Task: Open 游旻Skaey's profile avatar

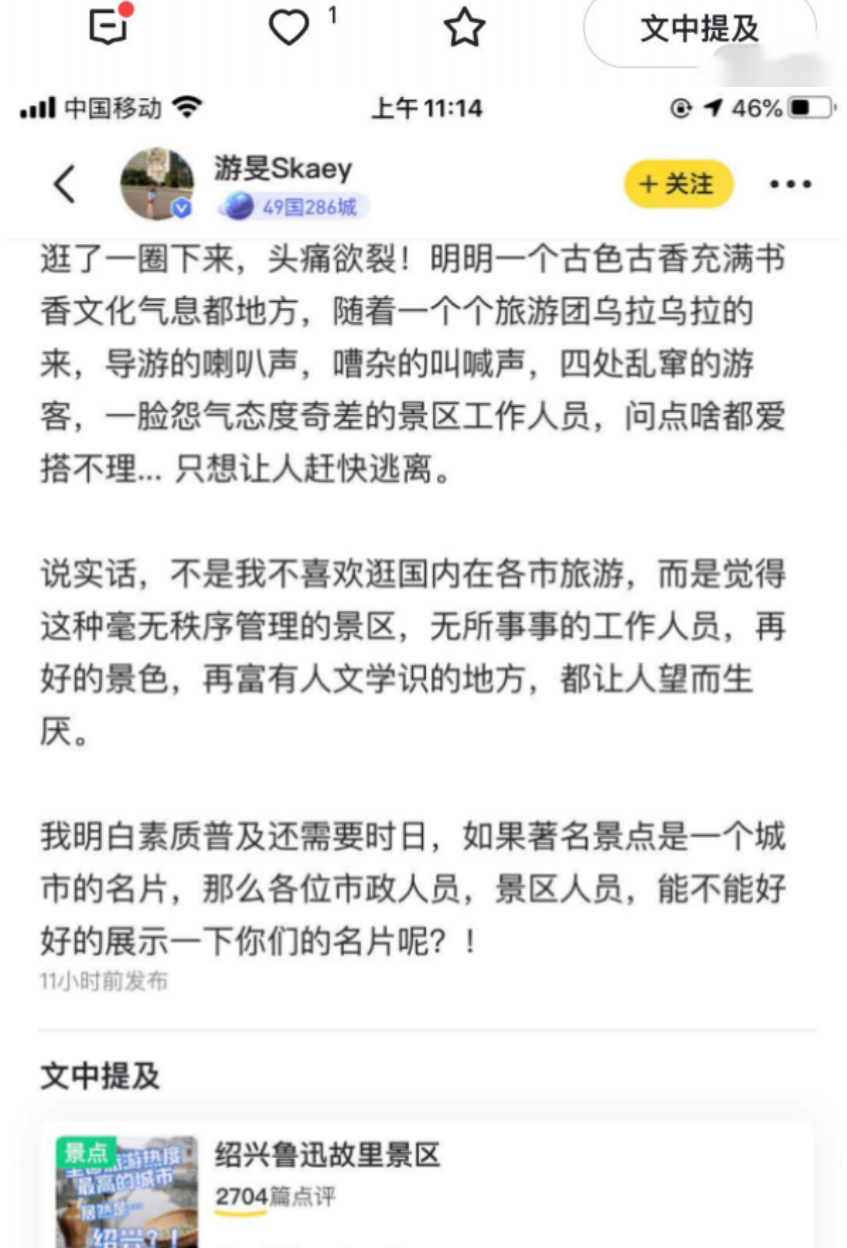Action: [157, 184]
